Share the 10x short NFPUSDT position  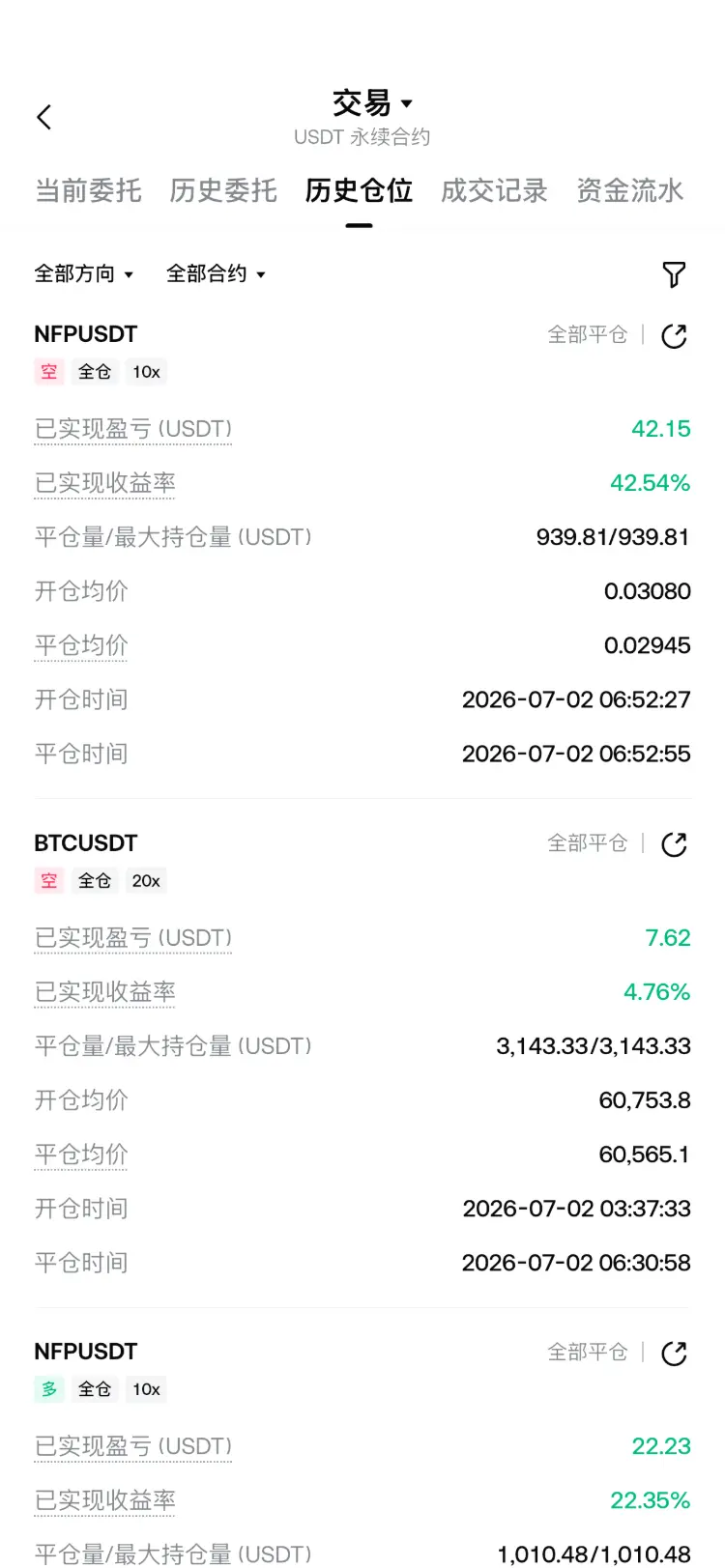pyautogui.click(x=674, y=335)
